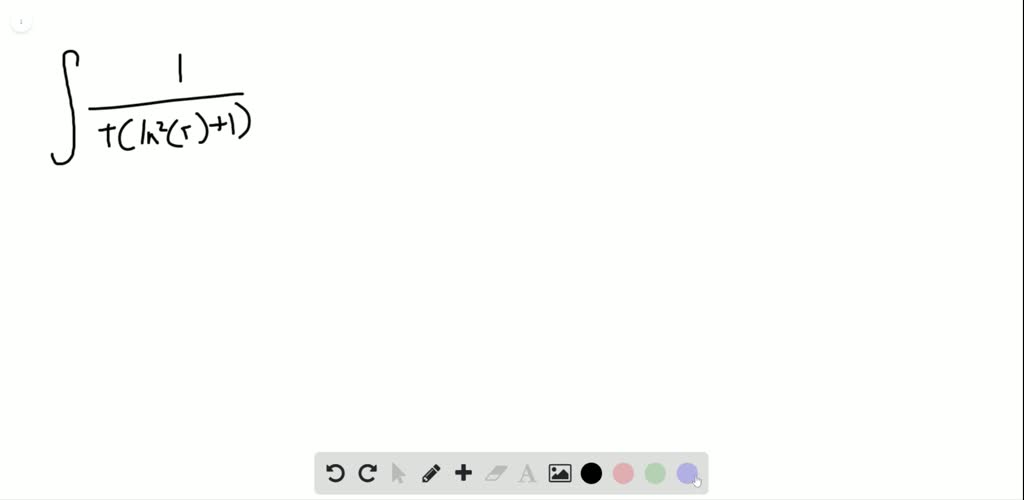1024x500 pixels.
Task: Choose the pen drawing tool
Action: [431, 473]
